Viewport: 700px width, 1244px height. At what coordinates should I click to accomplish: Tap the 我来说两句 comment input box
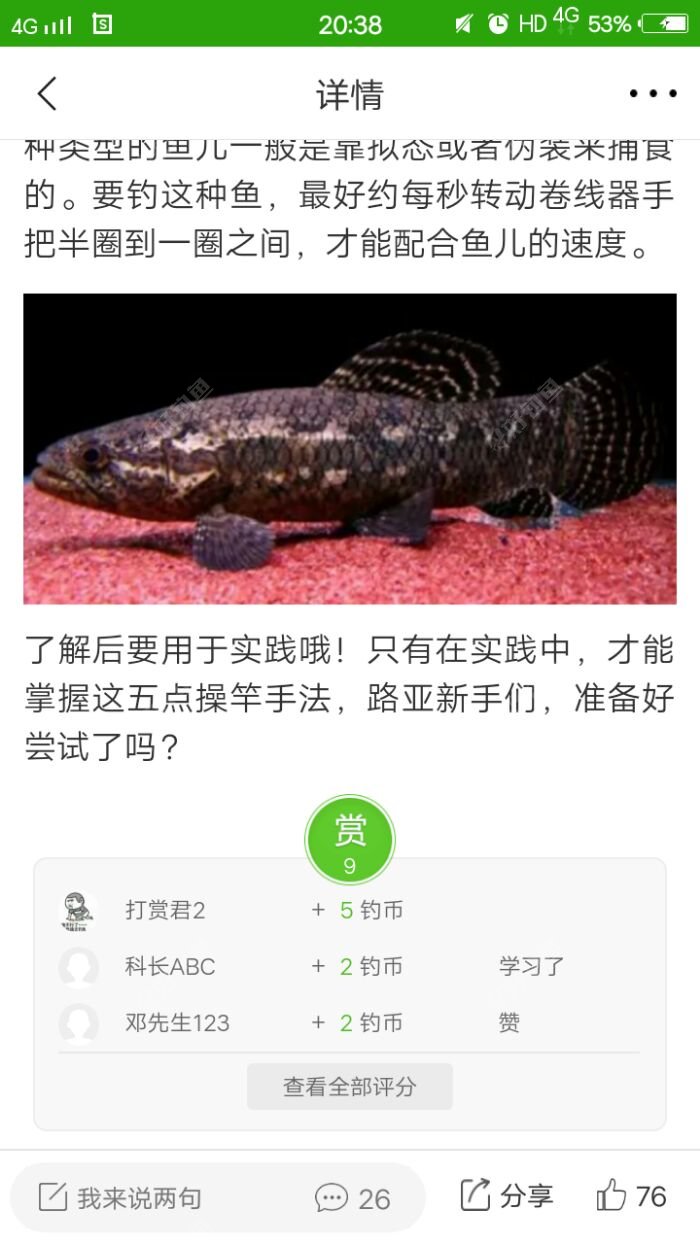(x=140, y=1198)
